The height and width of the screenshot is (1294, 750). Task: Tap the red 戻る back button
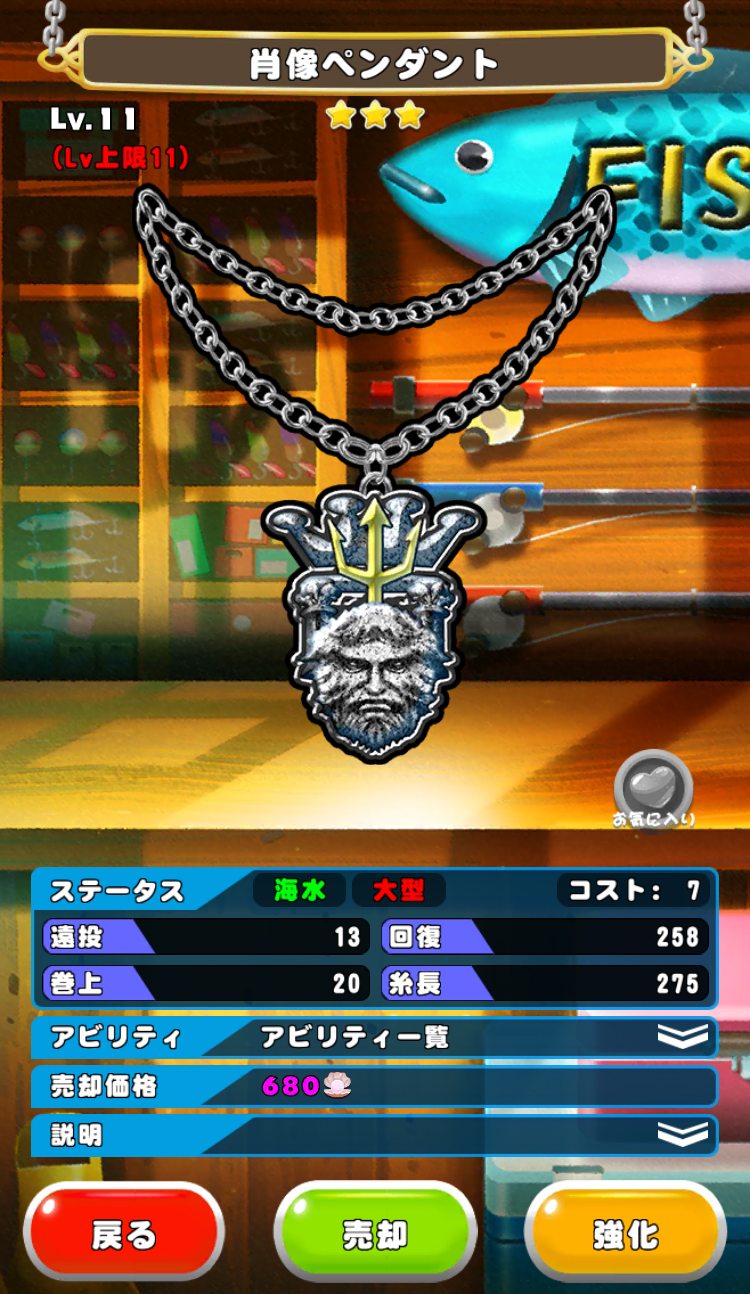point(123,1233)
